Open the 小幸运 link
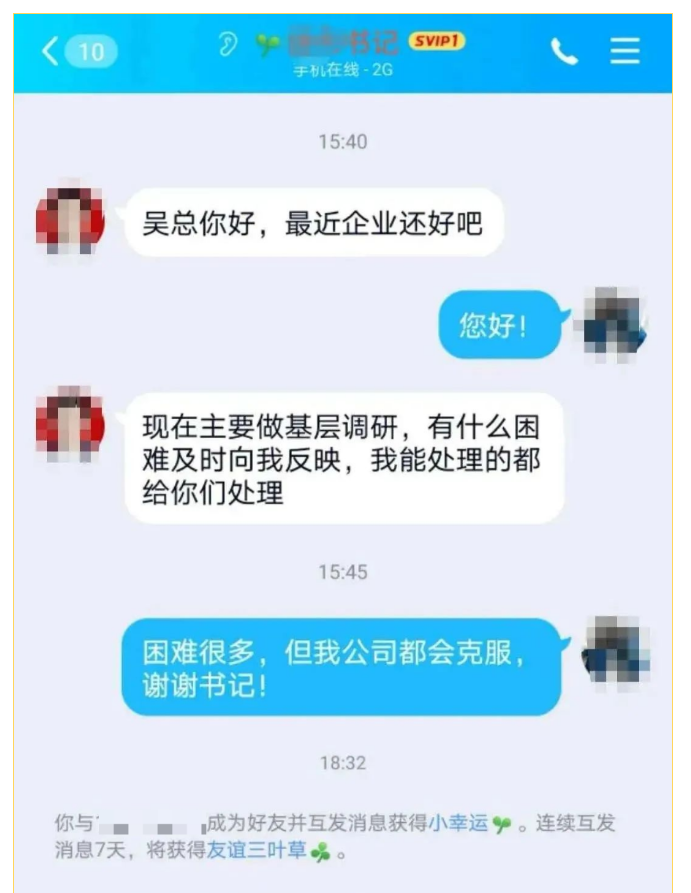This screenshot has width=691, height=893. coord(459,824)
